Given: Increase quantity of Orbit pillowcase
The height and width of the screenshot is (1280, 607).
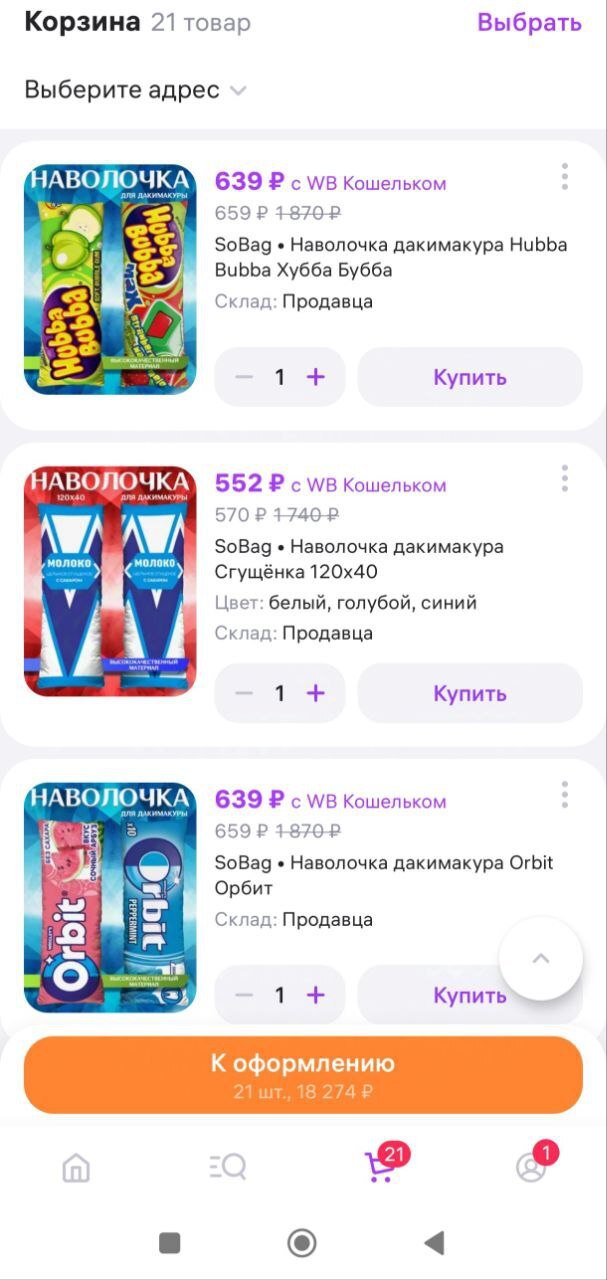Looking at the screenshot, I should (x=316, y=995).
